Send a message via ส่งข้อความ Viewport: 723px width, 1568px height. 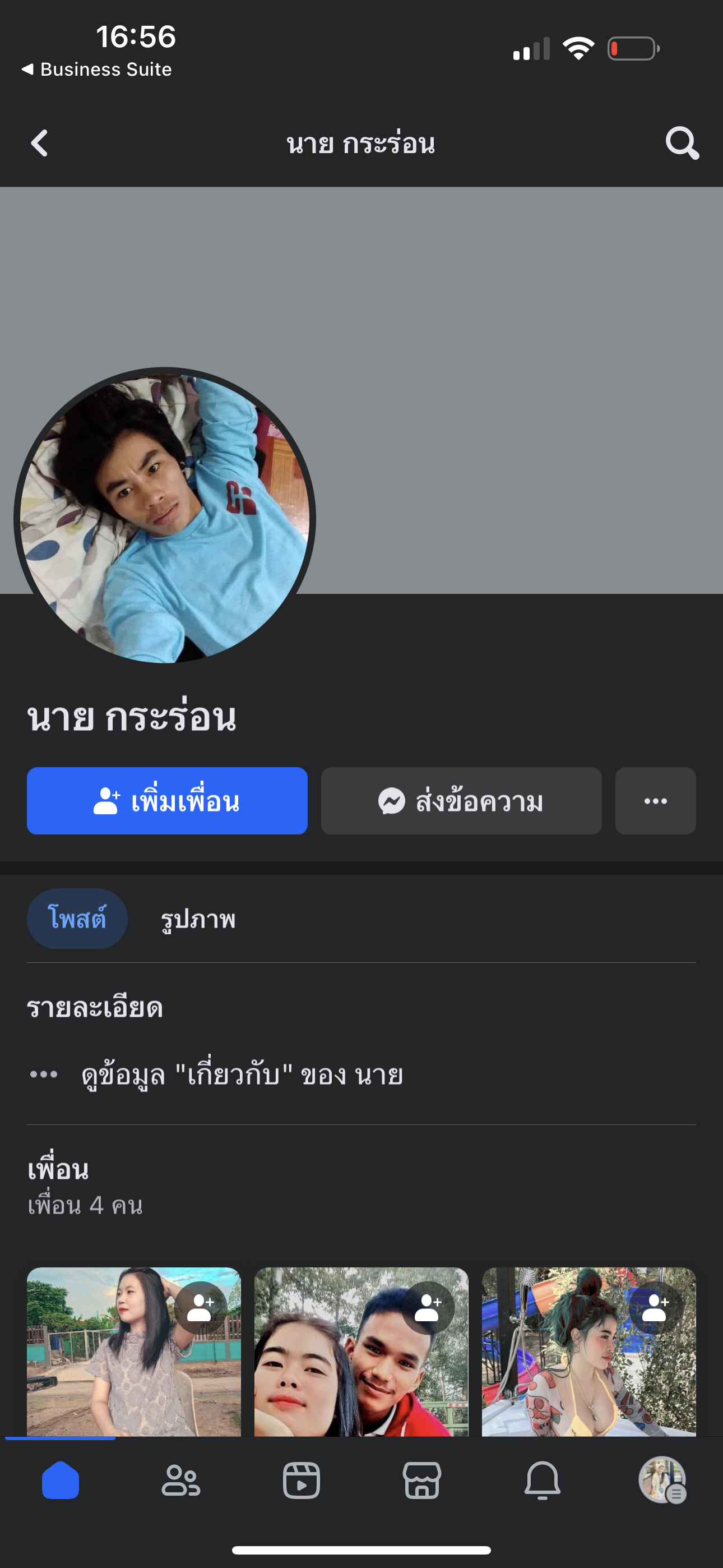point(461,800)
